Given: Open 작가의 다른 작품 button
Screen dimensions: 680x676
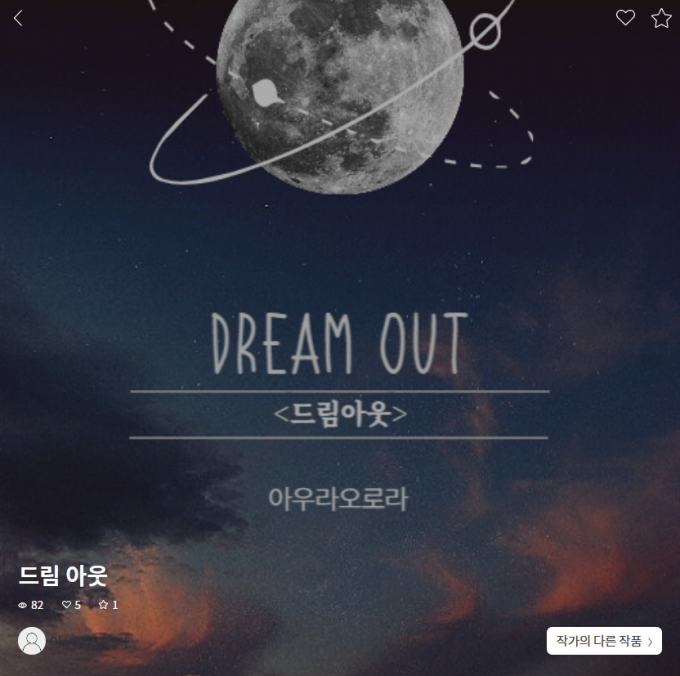Looking at the screenshot, I should pyautogui.click(x=604, y=641).
